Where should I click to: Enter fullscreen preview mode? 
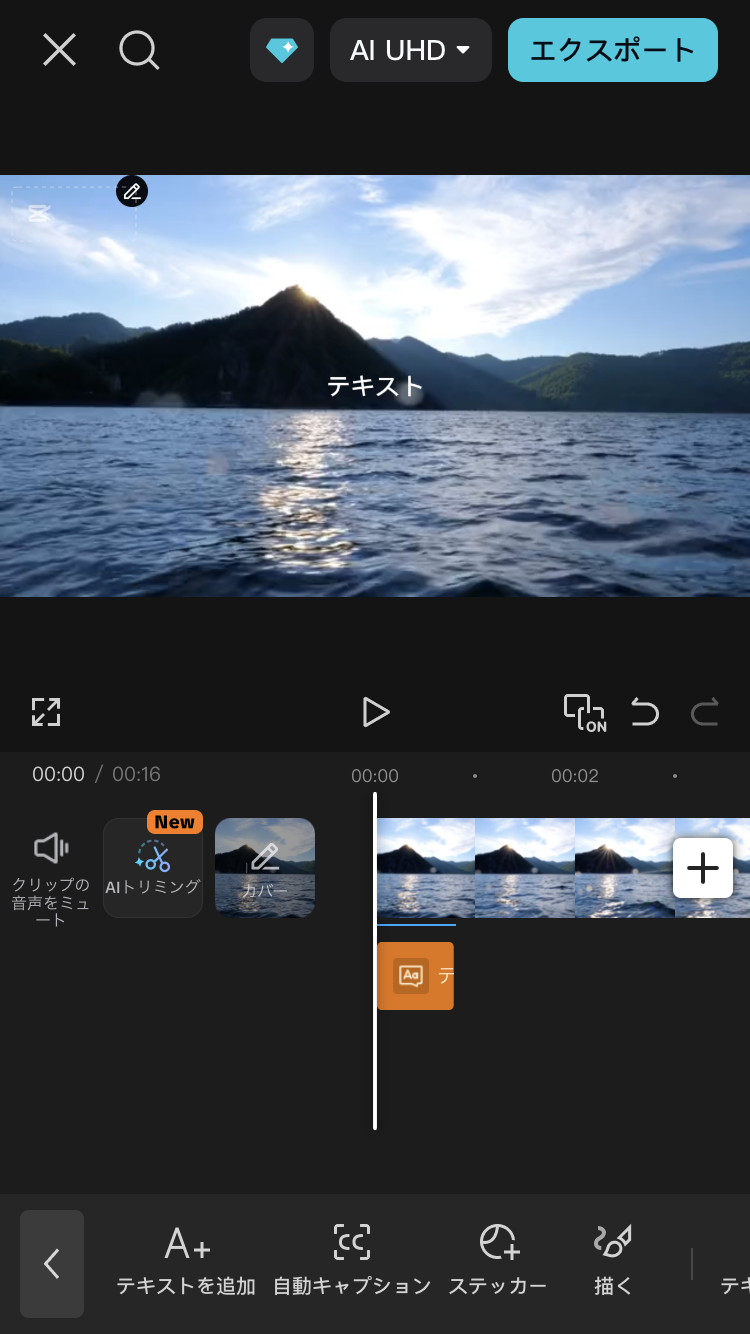tap(46, 712)
